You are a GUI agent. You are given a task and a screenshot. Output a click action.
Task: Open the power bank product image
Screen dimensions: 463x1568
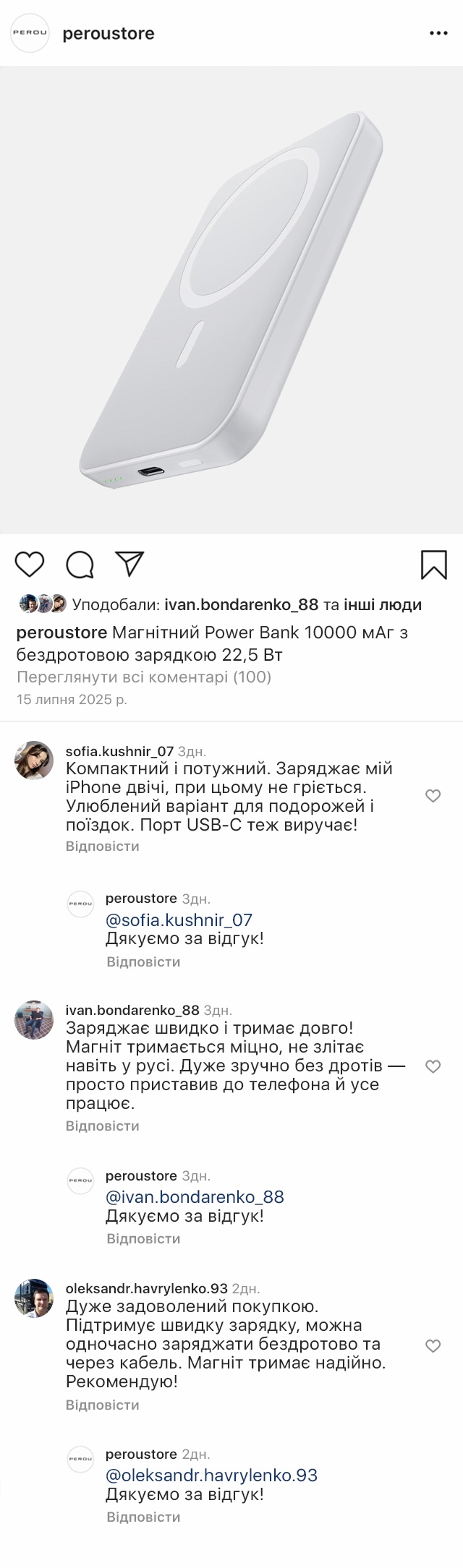(x=231, y=300)
